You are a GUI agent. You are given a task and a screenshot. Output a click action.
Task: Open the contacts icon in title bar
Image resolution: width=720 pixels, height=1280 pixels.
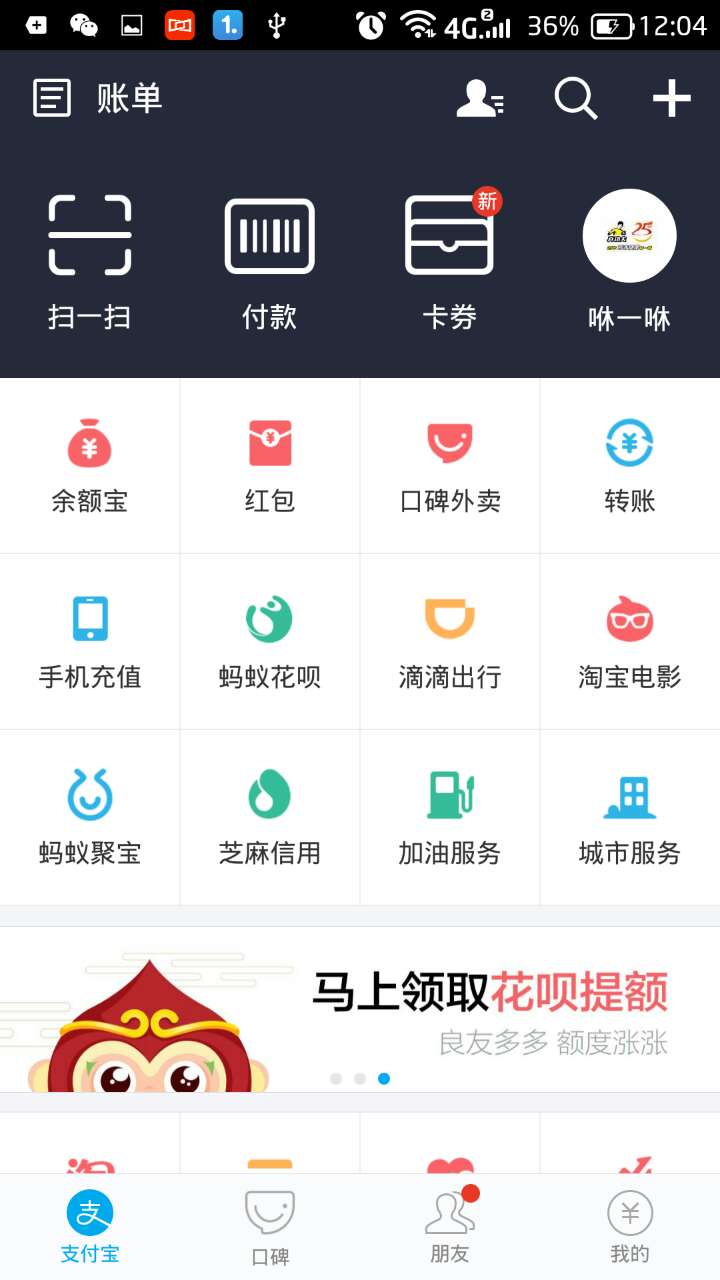click(478, 98)
